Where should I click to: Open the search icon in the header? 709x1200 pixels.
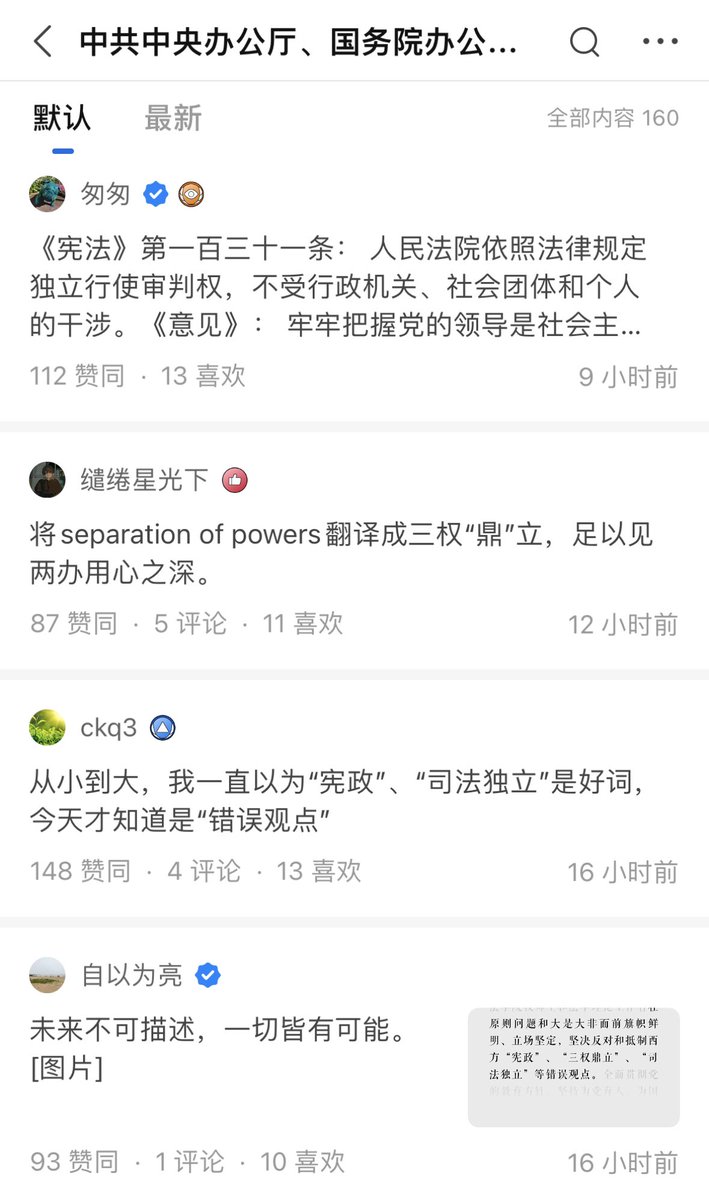tap(585, 42)
